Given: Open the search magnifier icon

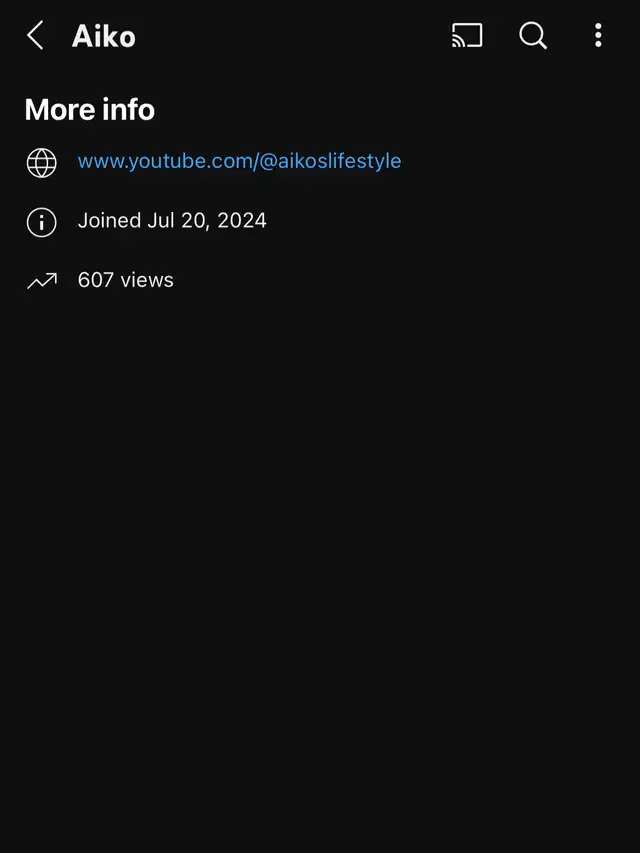Looking at the screenshot, I should coord(533,37).
